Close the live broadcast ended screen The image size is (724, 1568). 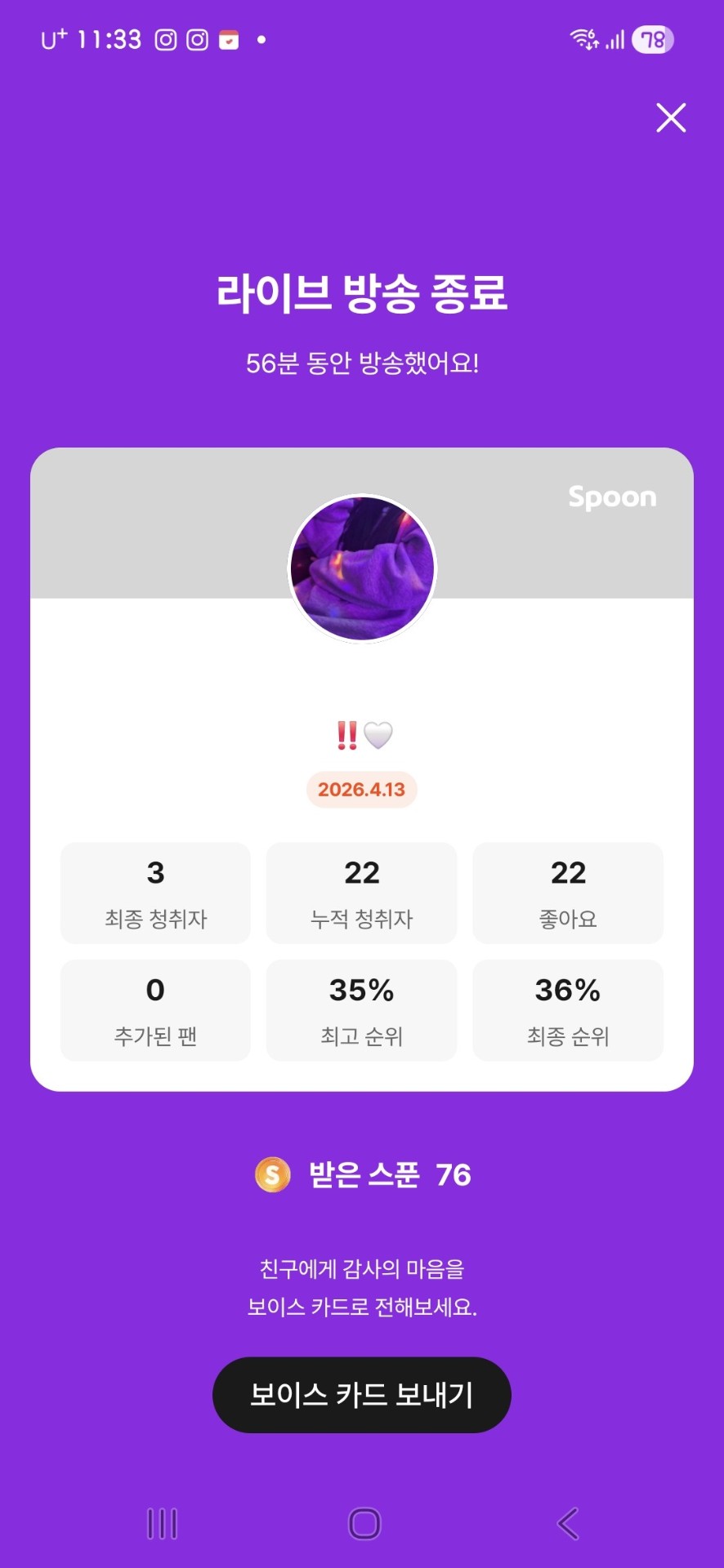tap(671, 118)
